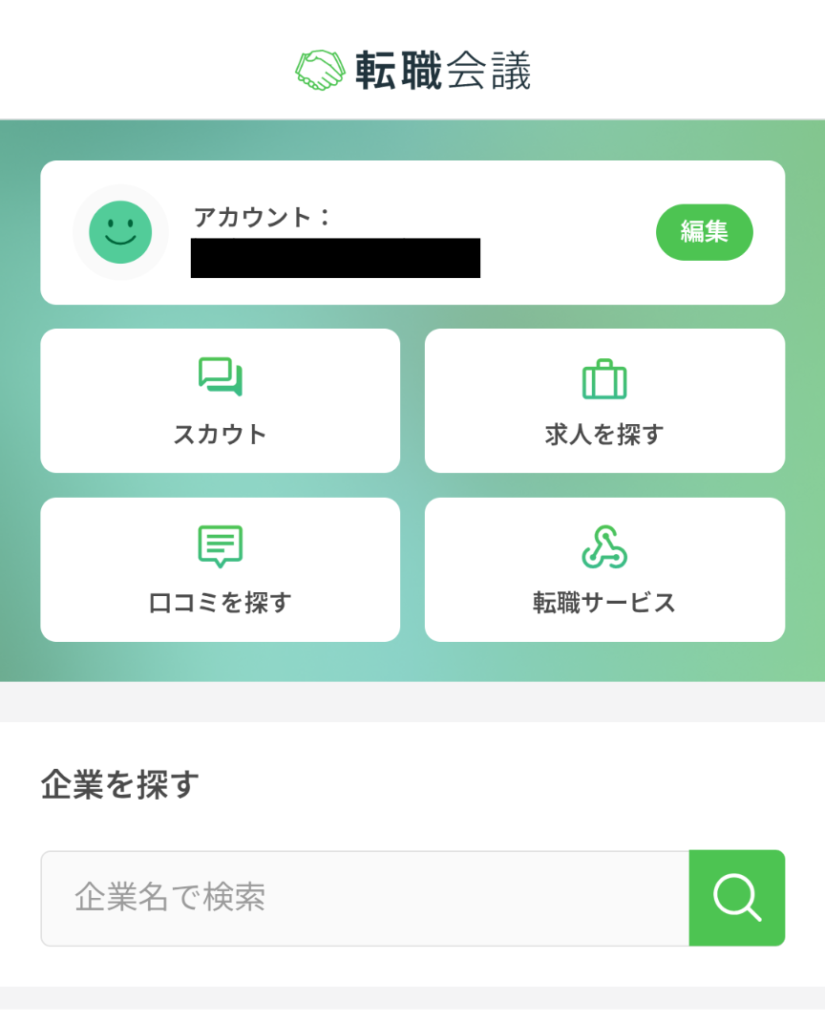Tap the smiley face profile avatar
Screen dimensions: 825x1024
click(x=120, y=232)
